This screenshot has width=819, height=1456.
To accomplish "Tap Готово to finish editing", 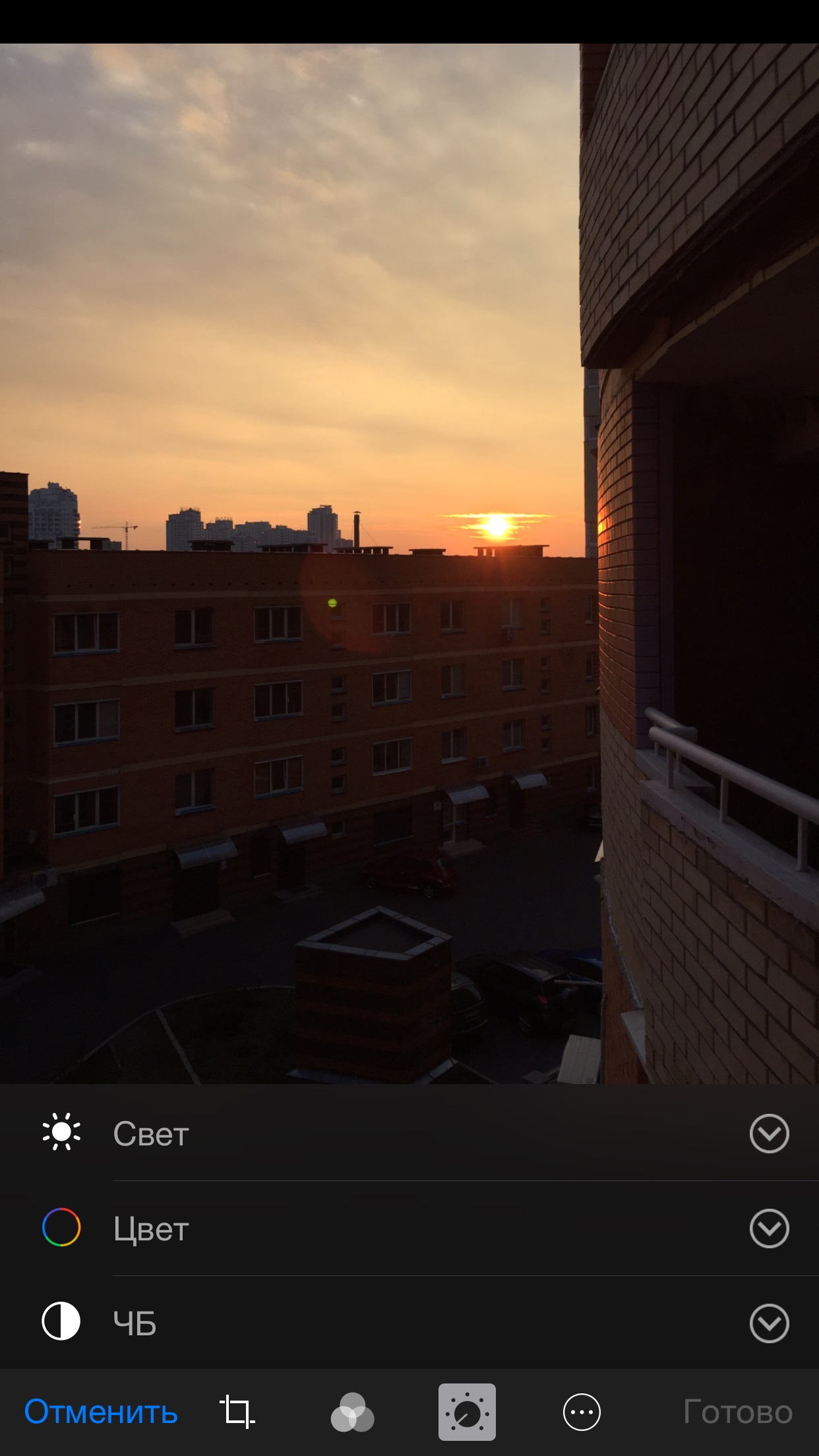I will pos(738,1412).
